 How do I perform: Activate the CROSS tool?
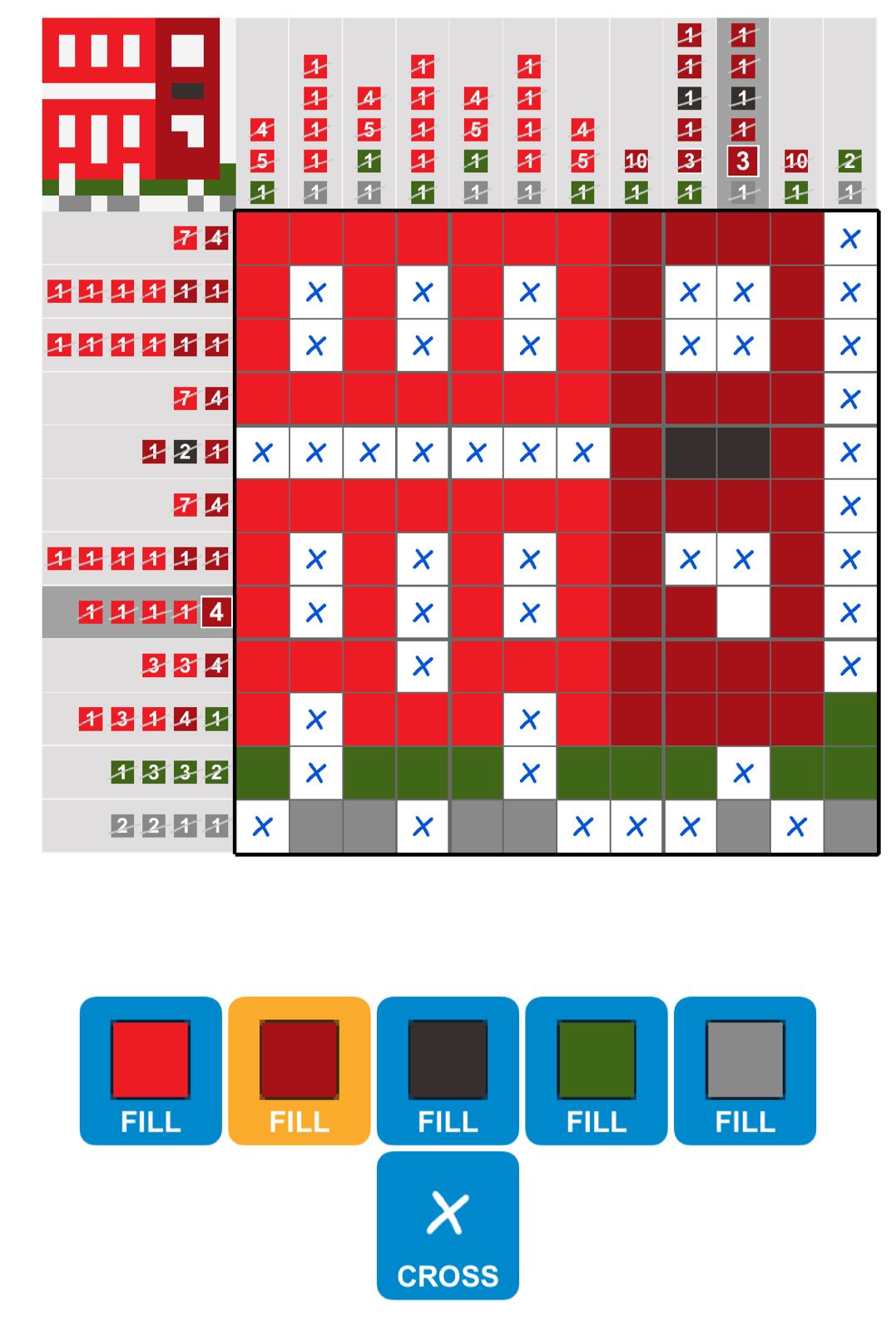(x=448, y=1225)
